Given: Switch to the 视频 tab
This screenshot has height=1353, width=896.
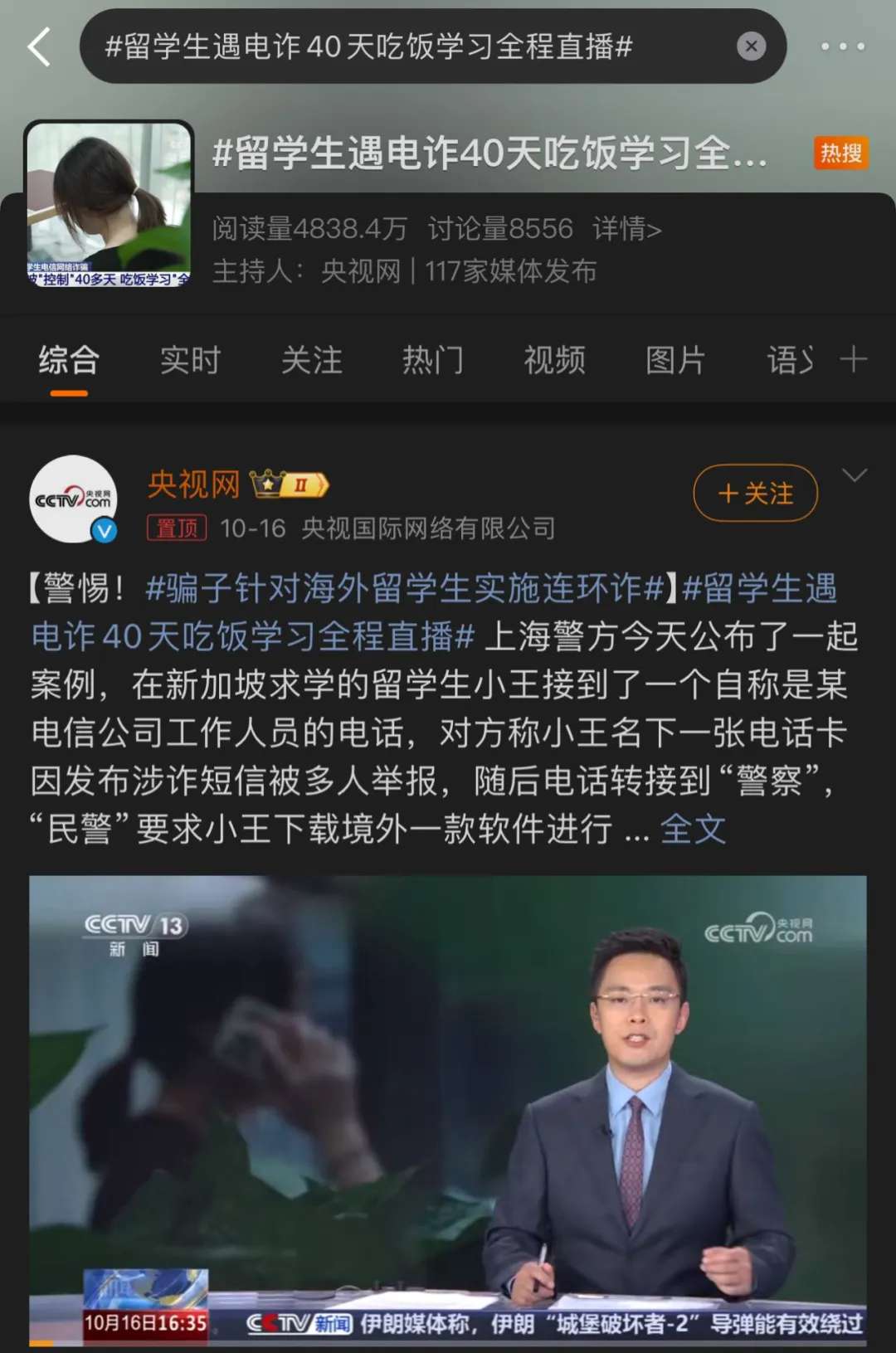Looking at the screenshot, I should click(x=554, y=360).
